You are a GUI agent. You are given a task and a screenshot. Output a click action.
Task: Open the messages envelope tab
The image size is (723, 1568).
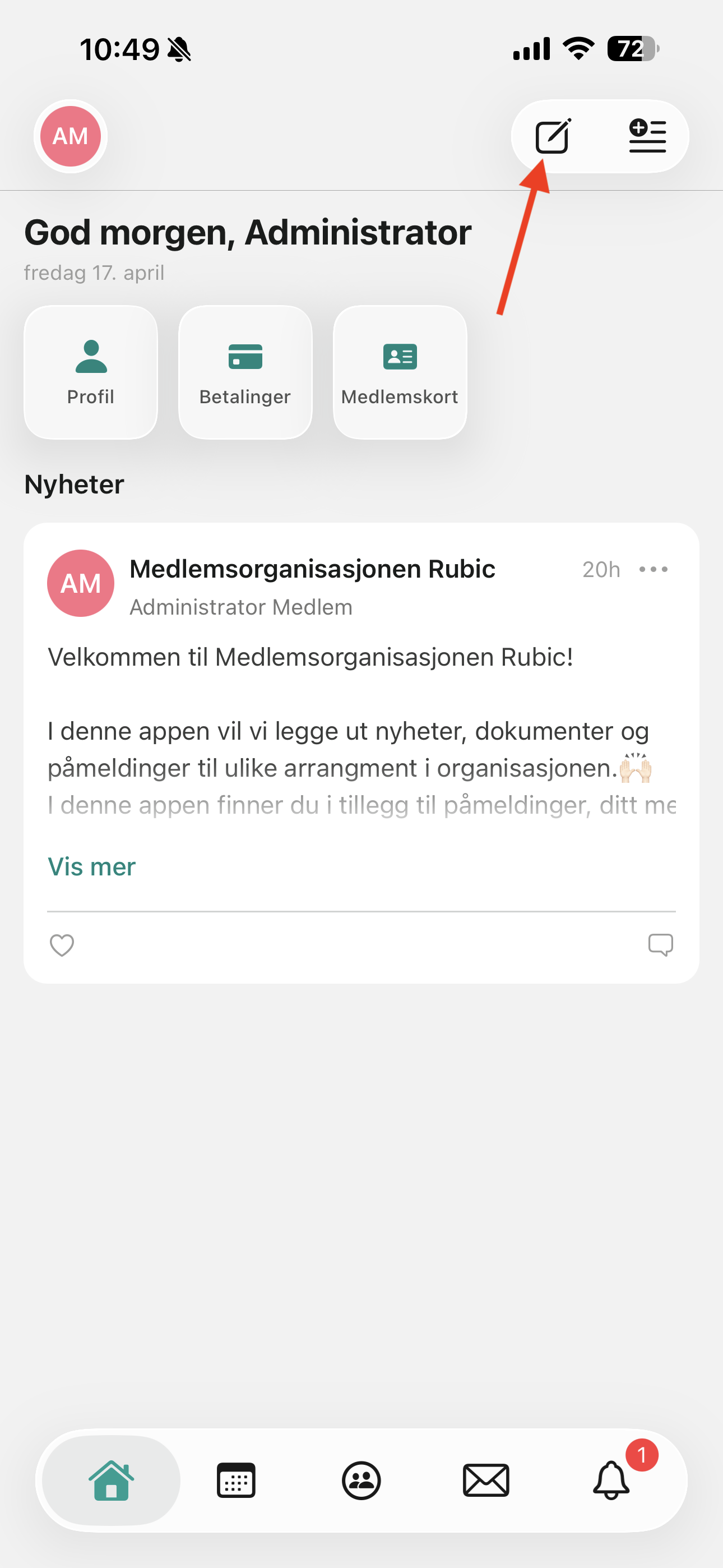click(486, 1480)
